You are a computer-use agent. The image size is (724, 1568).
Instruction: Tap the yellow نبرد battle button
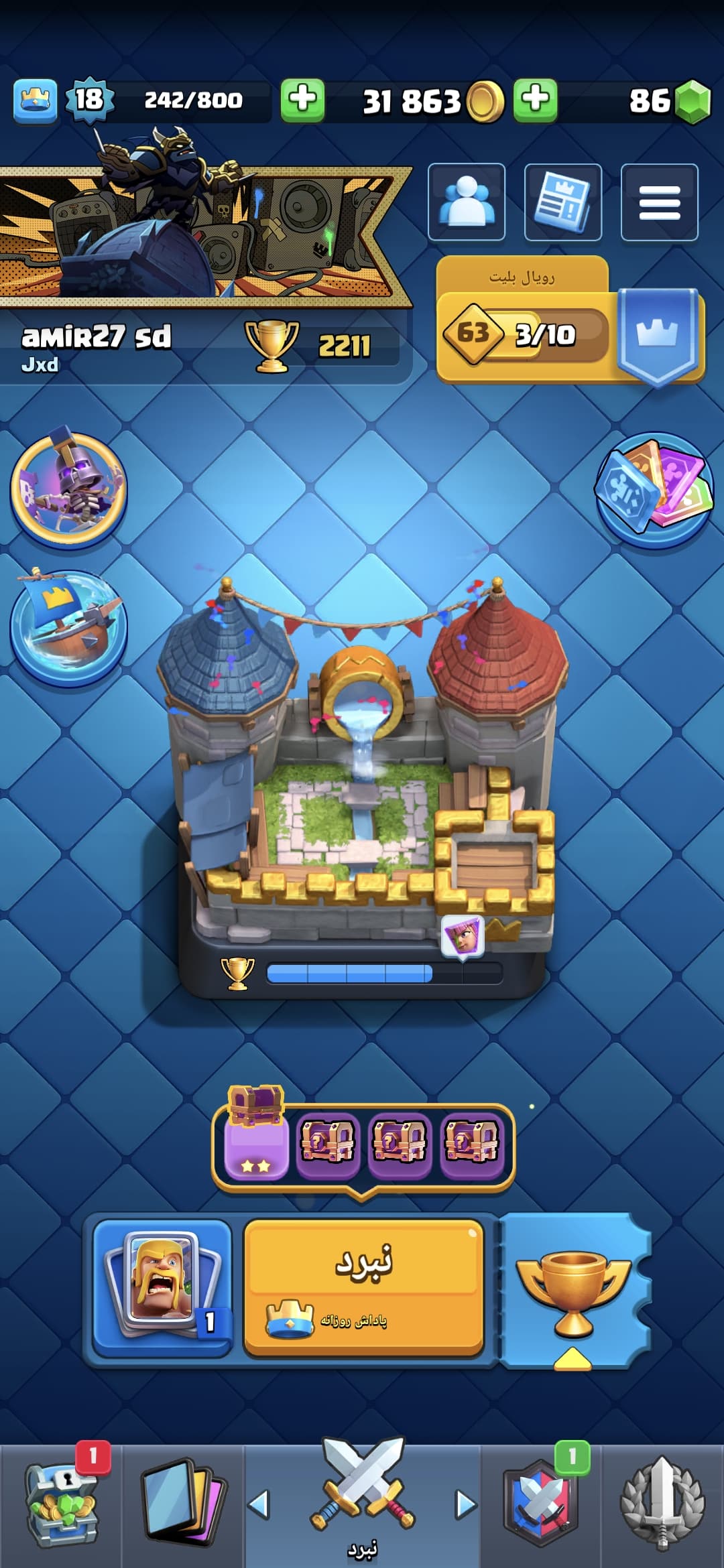coord(363,1287)
